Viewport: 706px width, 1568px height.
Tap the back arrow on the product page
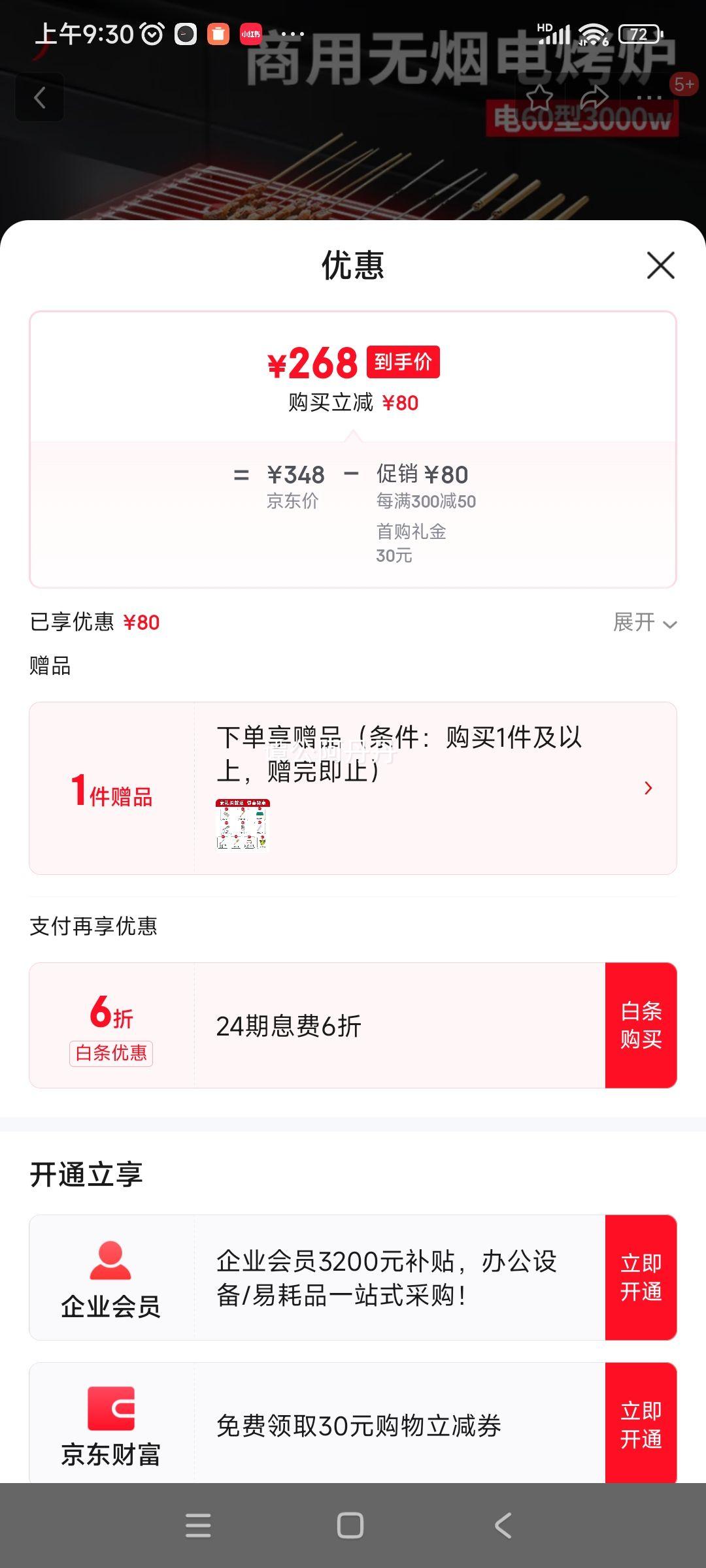[x=39, y=97]
